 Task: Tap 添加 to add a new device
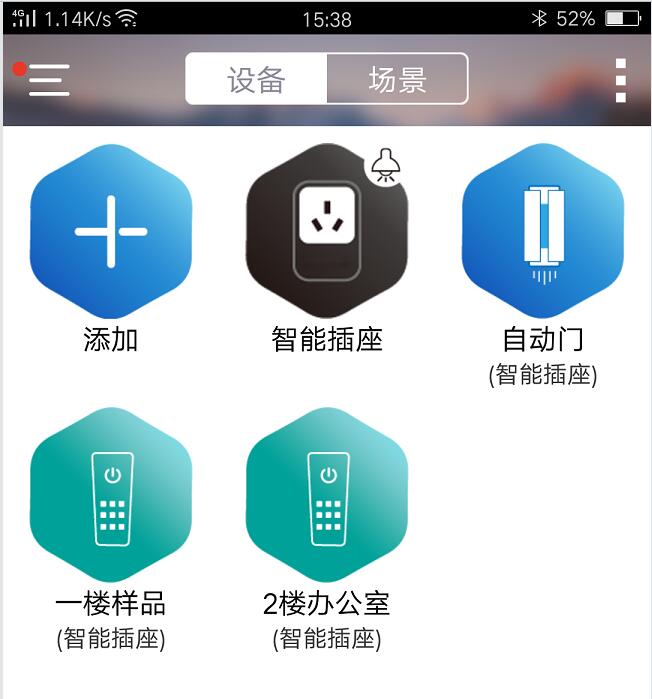point(110,232)
